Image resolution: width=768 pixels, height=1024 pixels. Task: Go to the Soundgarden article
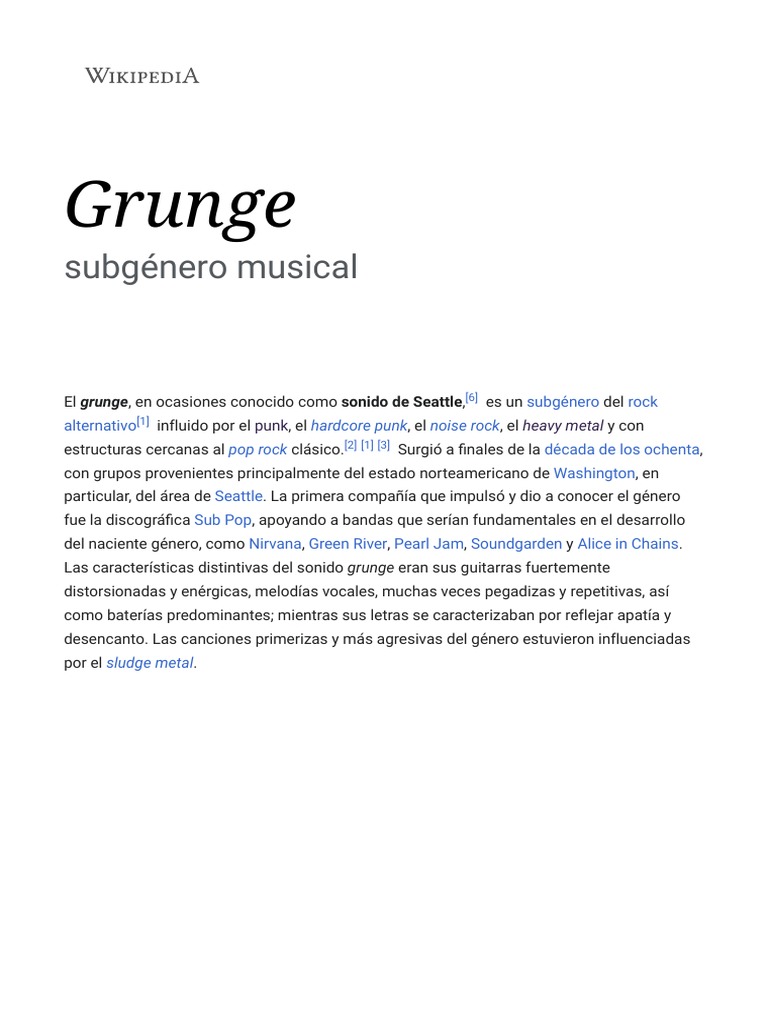[516, 544]
